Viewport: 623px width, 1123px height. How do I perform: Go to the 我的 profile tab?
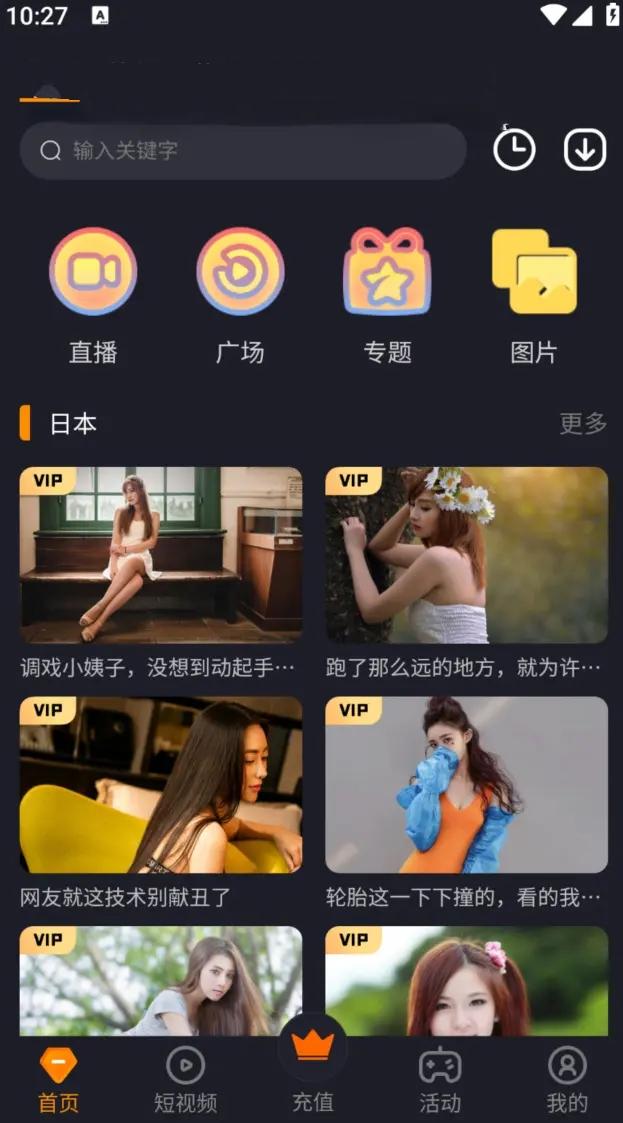567,1079
